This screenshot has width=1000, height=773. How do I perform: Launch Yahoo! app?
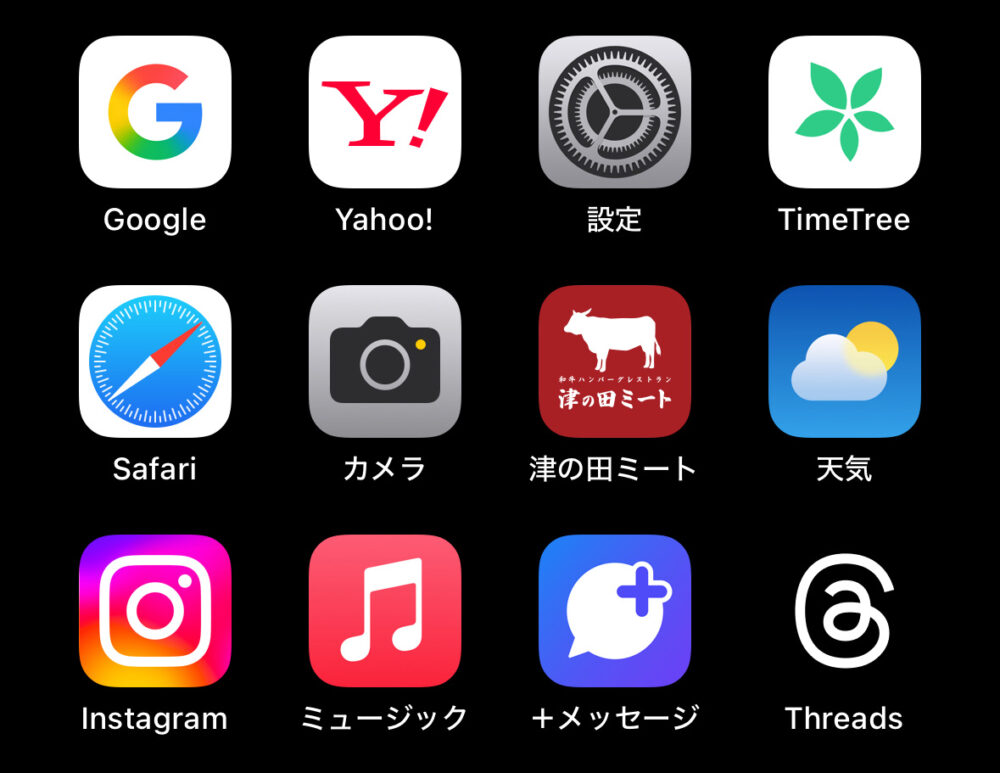[385, 112]
